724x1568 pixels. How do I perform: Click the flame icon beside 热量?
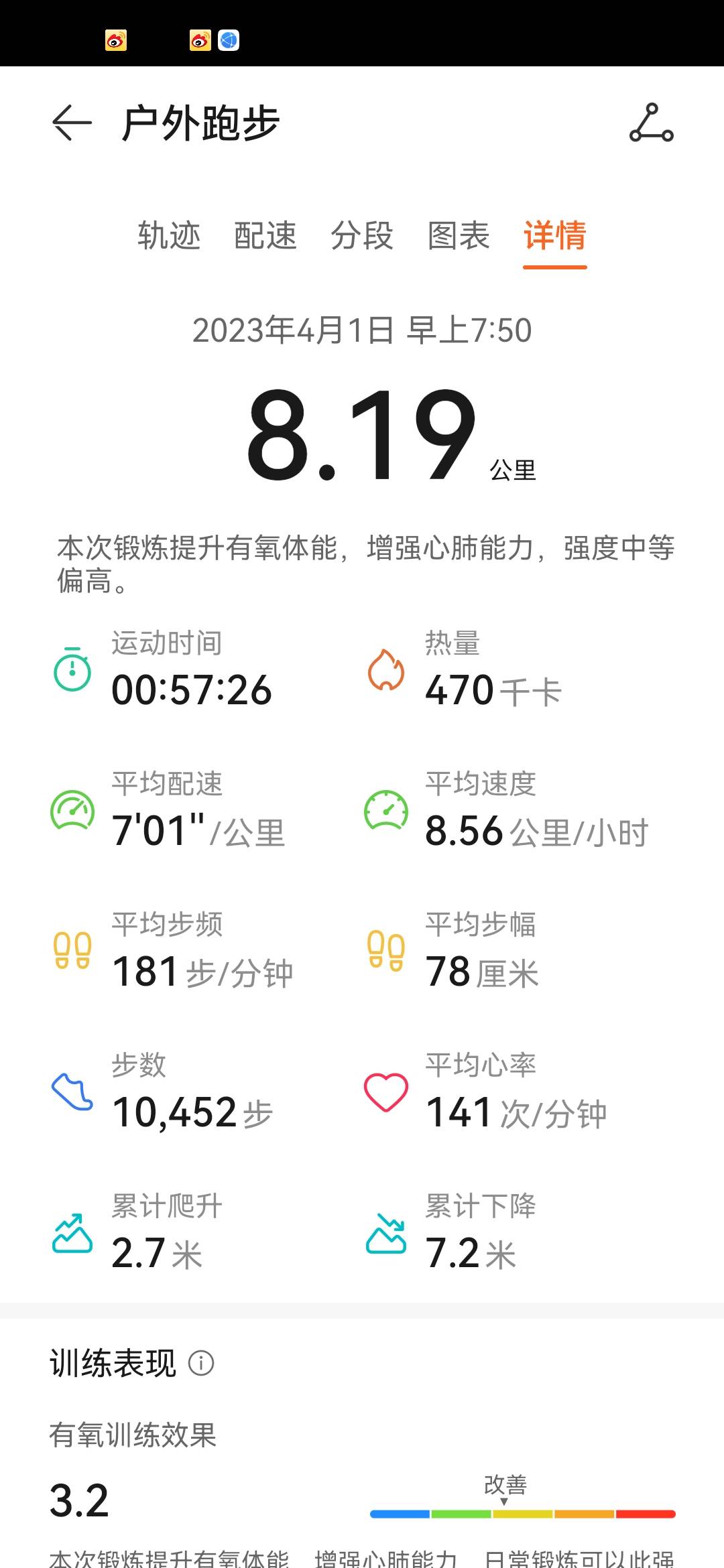pyautogui.click(x=385, y=670)
